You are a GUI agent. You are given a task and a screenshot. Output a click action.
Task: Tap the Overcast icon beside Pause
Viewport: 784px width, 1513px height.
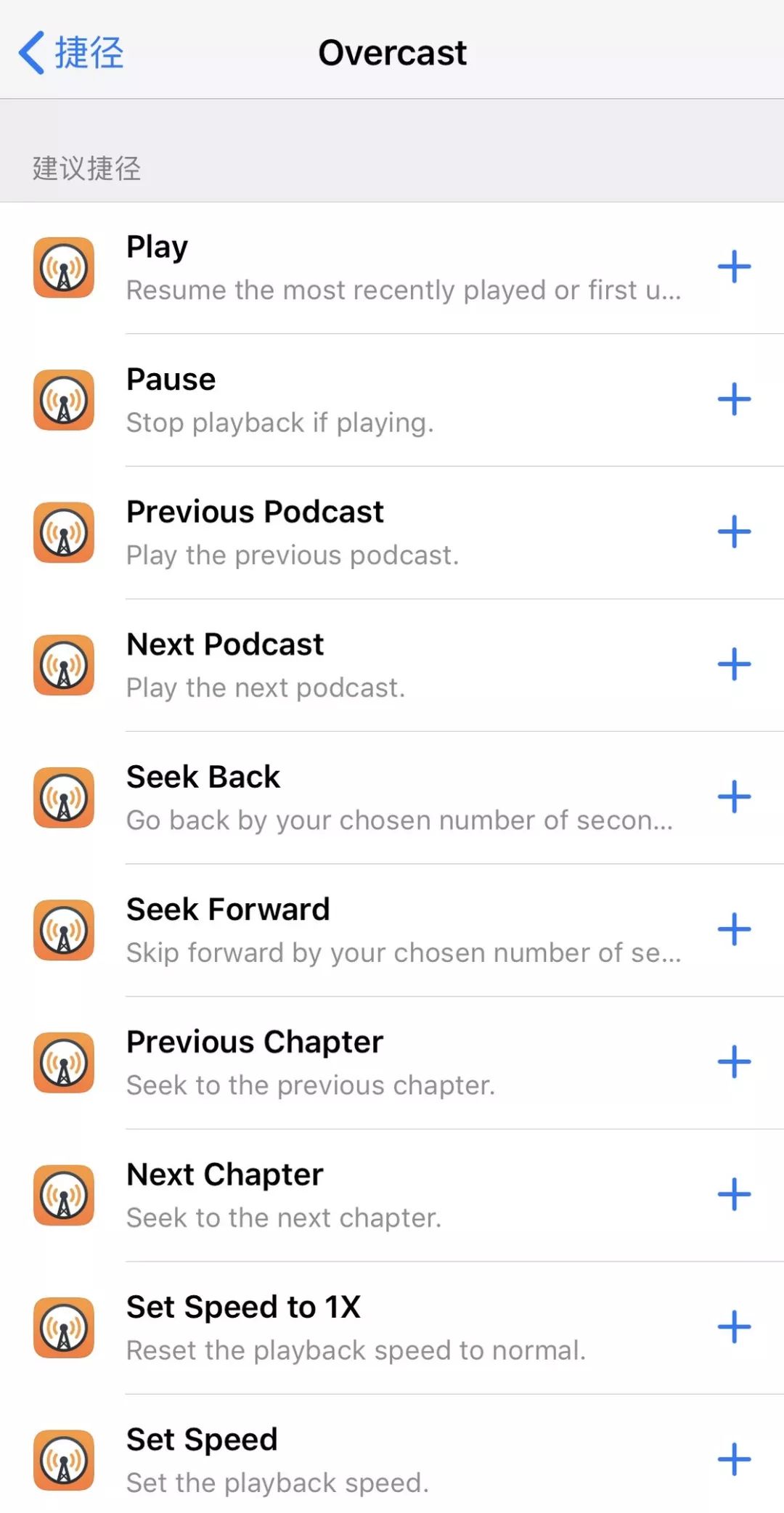click(x=63, y=399)
